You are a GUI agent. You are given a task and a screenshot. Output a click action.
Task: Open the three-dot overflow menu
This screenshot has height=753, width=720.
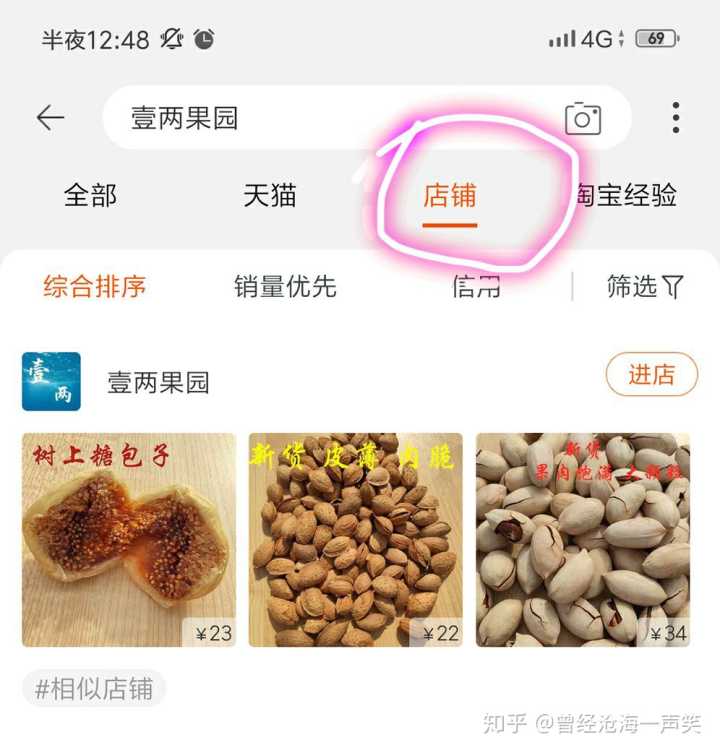pos(676,118)
